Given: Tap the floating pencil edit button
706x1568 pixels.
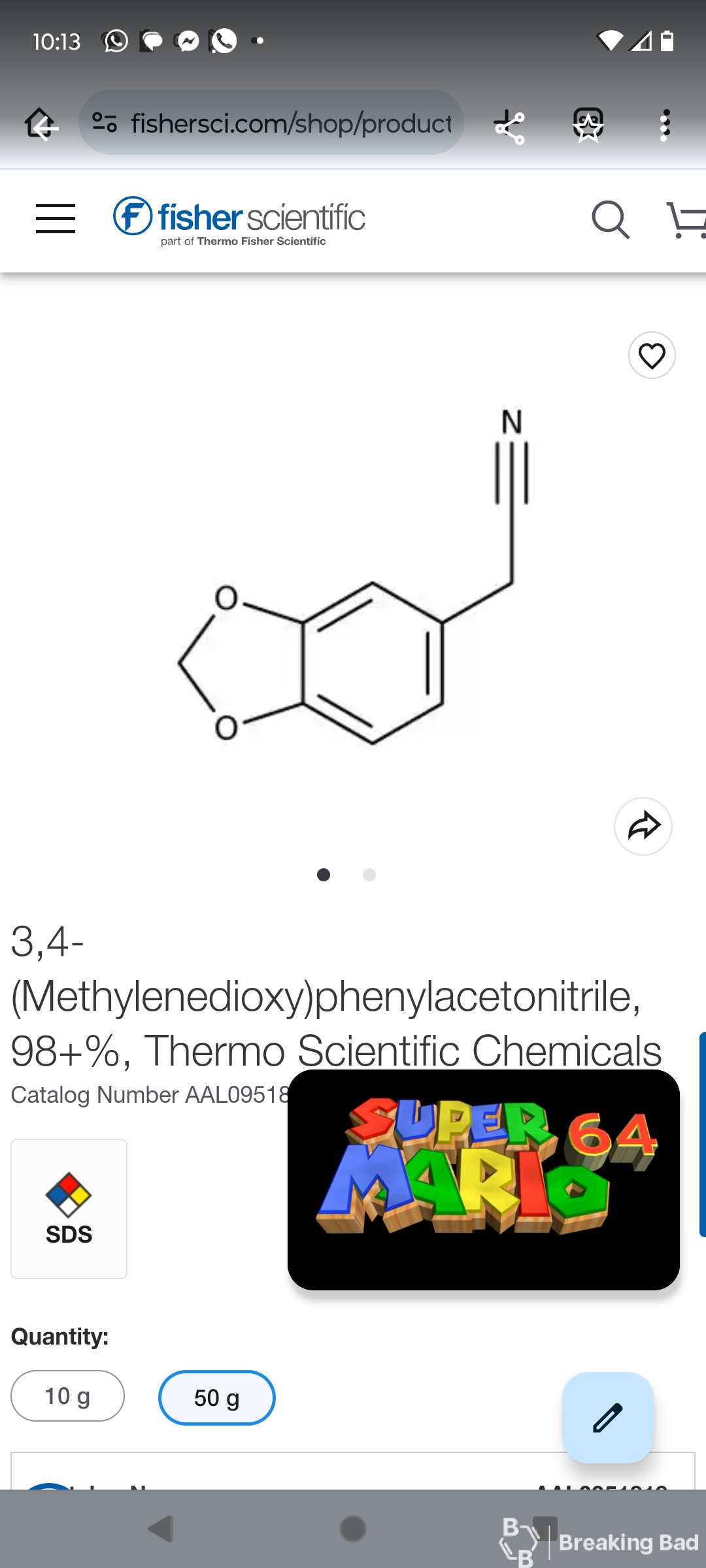Looking at the screenshot, I should click(608, 1418).
